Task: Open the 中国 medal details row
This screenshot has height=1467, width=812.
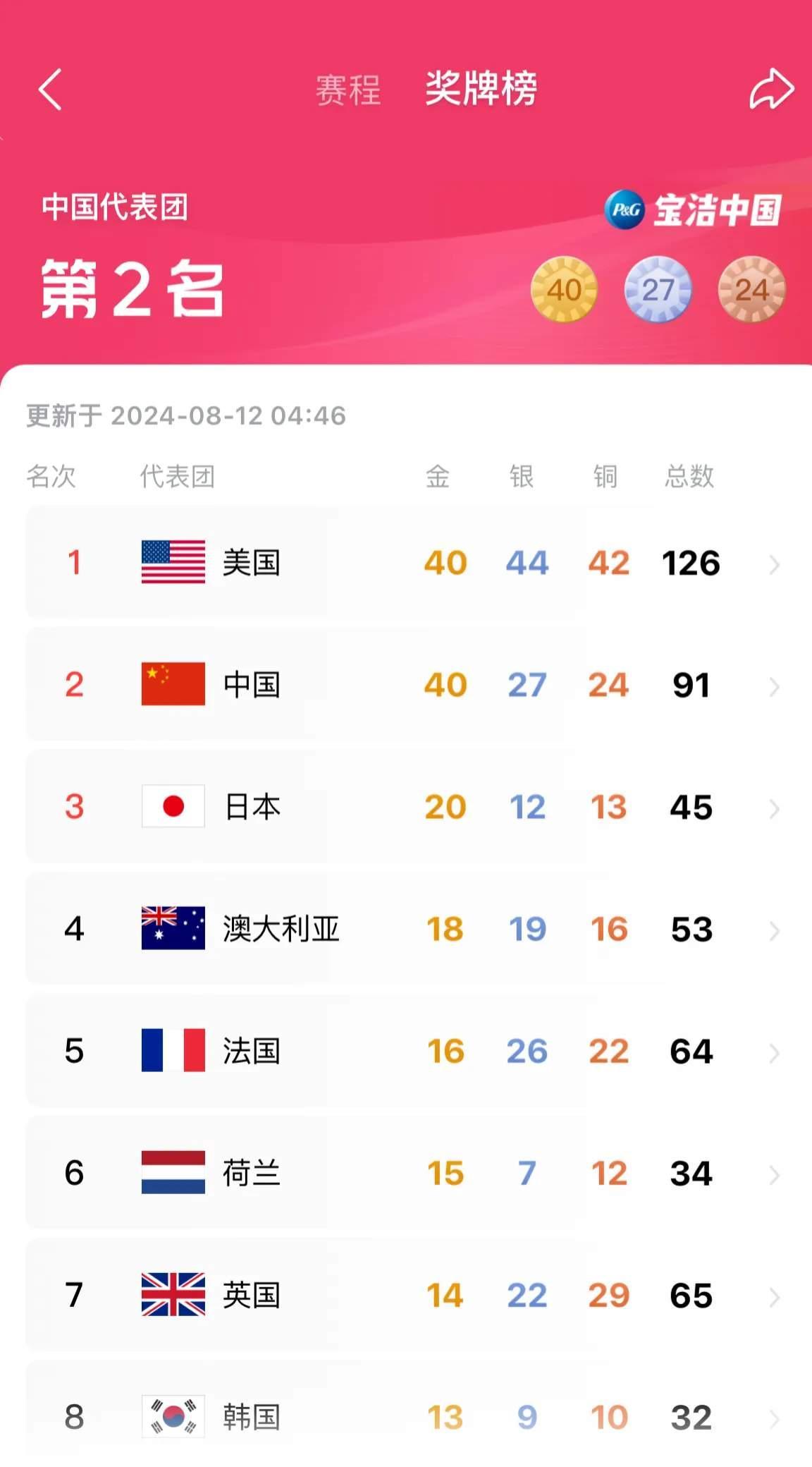Action: 406,685
